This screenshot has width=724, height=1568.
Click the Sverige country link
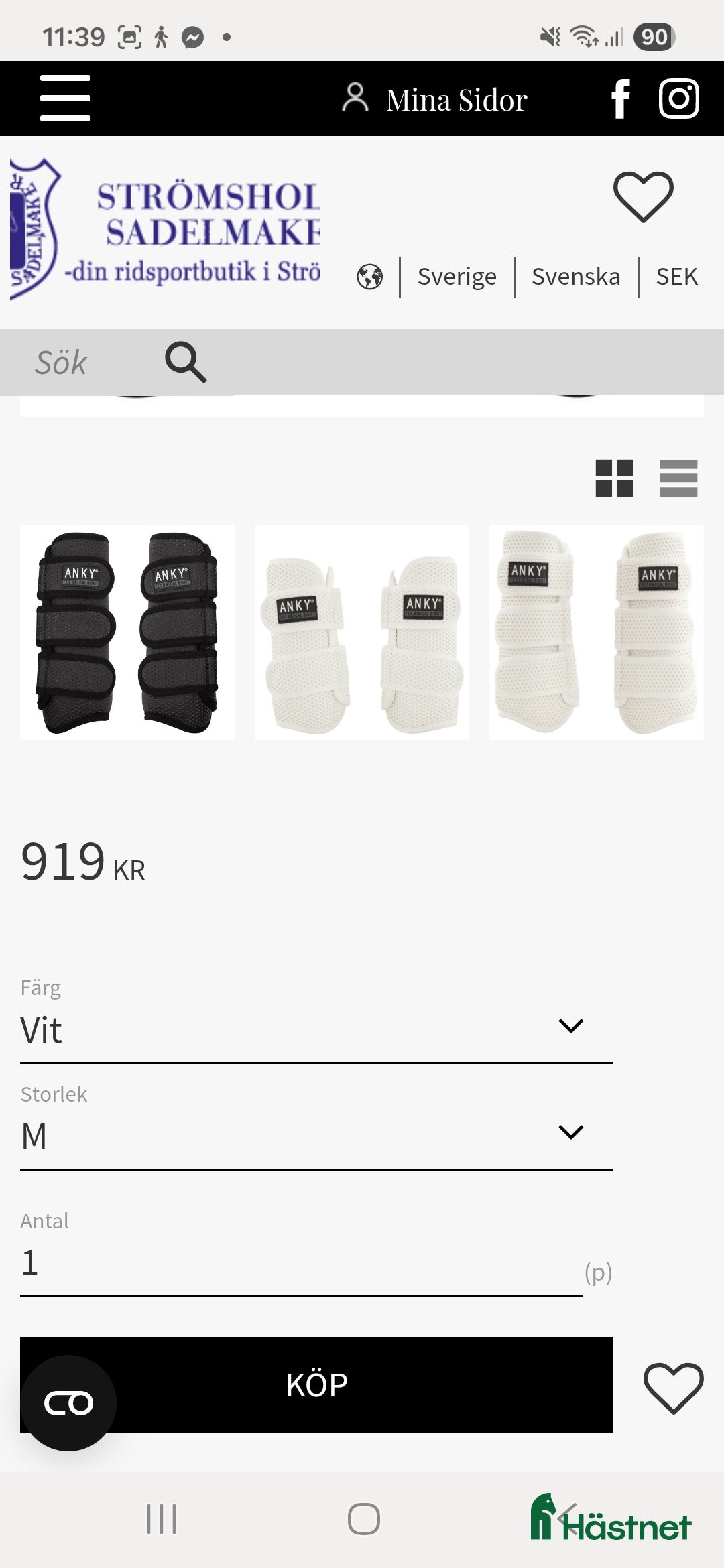[457, 276]
